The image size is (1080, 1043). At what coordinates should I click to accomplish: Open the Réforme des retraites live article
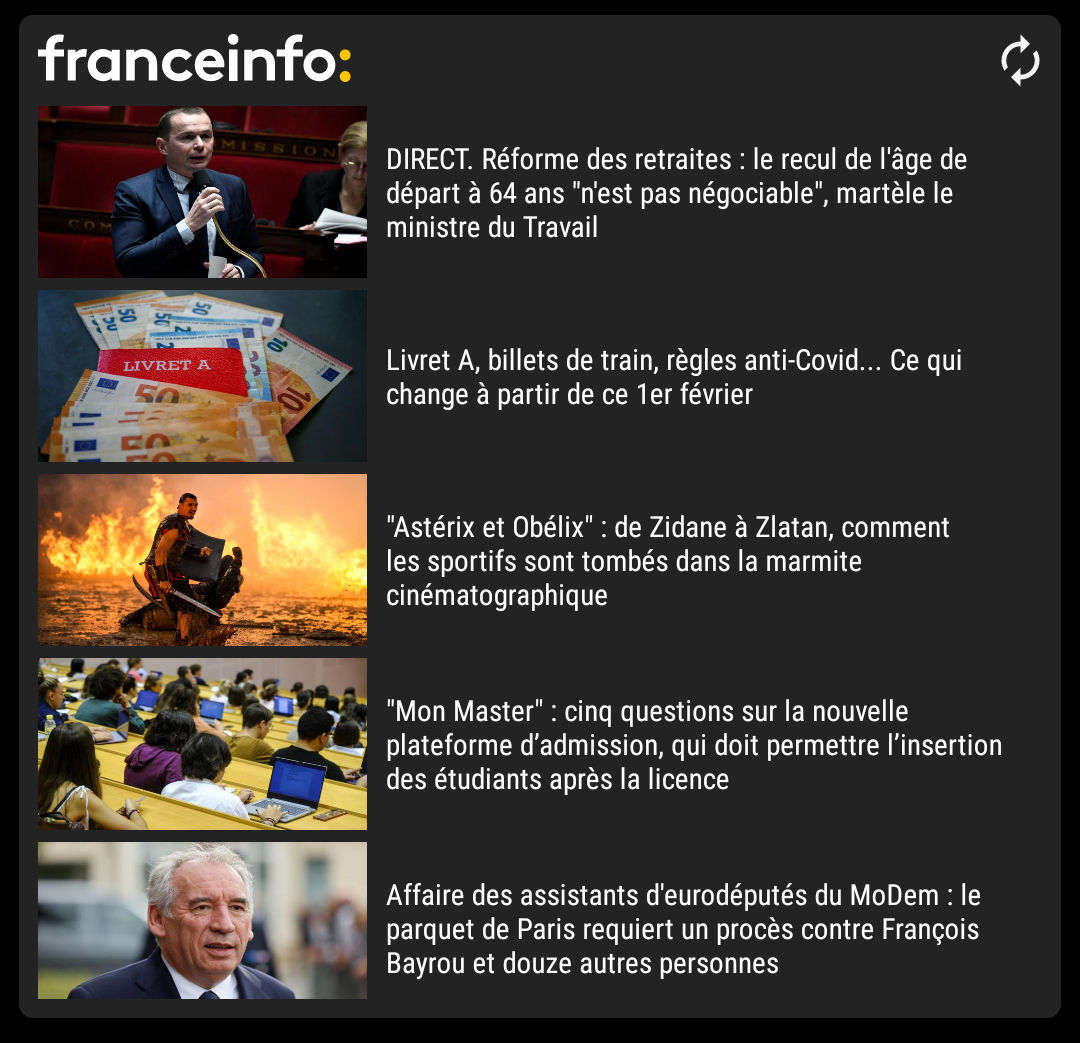[676, 193]
